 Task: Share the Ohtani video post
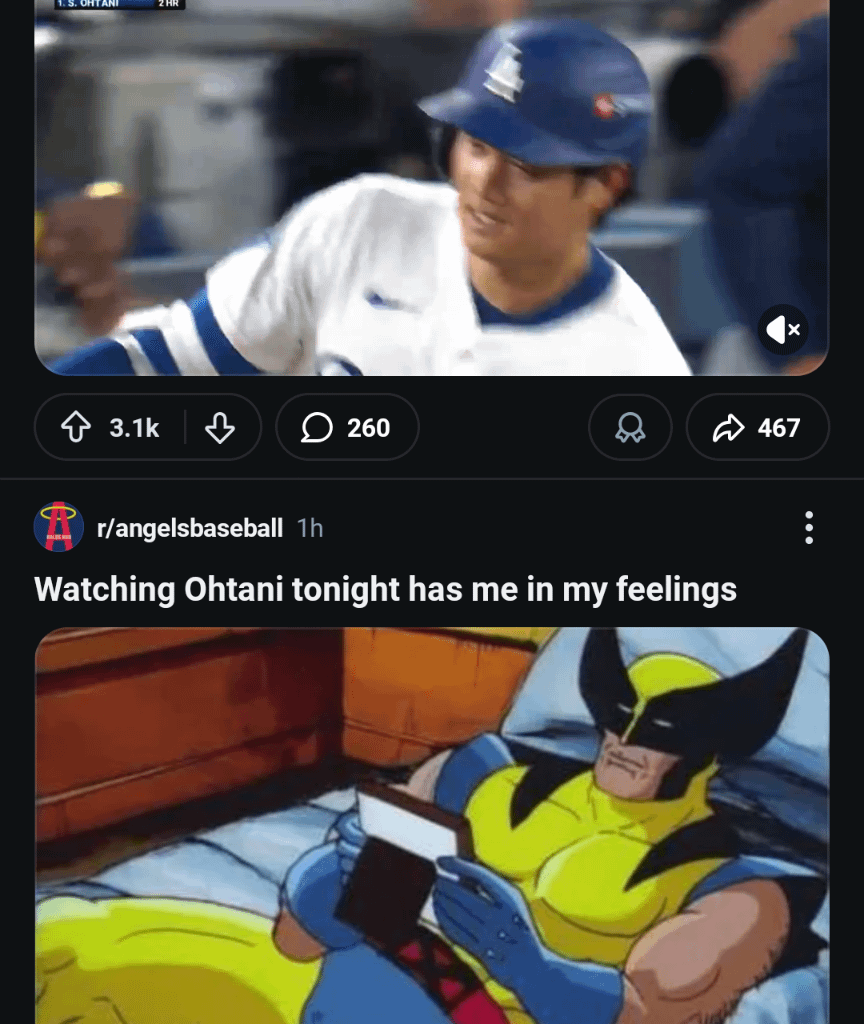pos(758,427)
